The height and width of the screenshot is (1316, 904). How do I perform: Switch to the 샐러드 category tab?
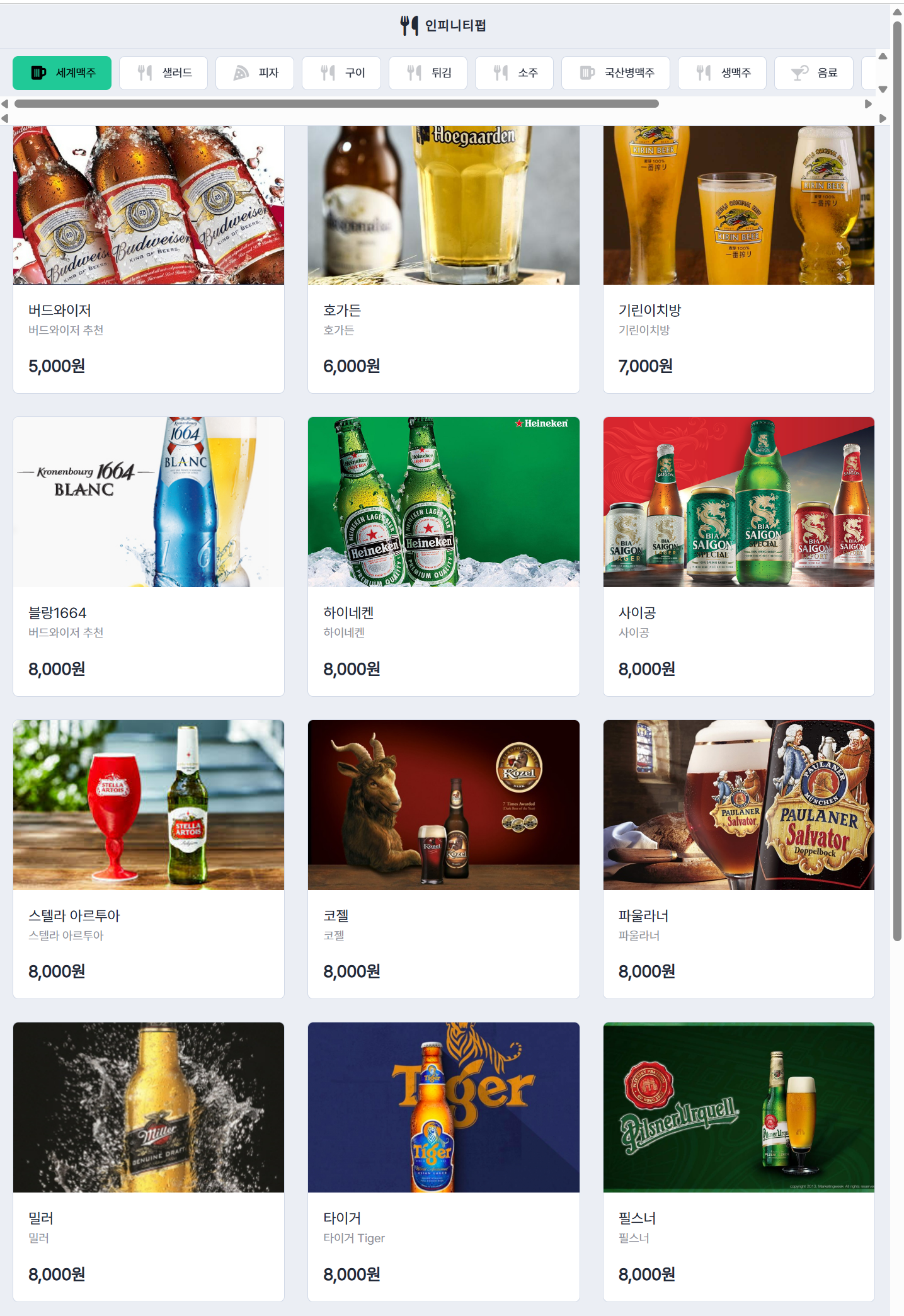[x=163, y=73]
